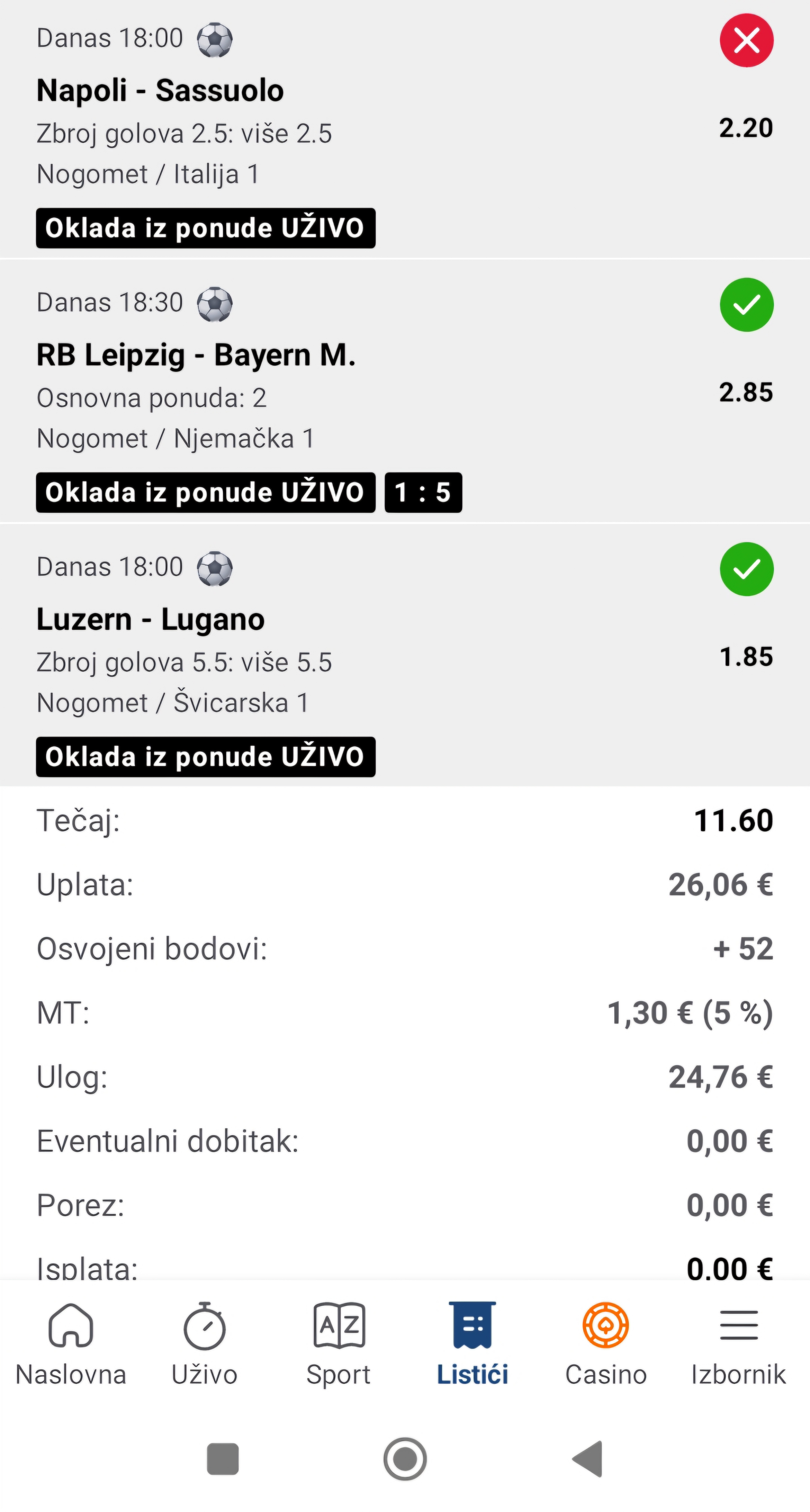This screenshot has height=1512, width=810.
Task: Open the Luzern - Lugano match
Action: (x=151, y=620)
